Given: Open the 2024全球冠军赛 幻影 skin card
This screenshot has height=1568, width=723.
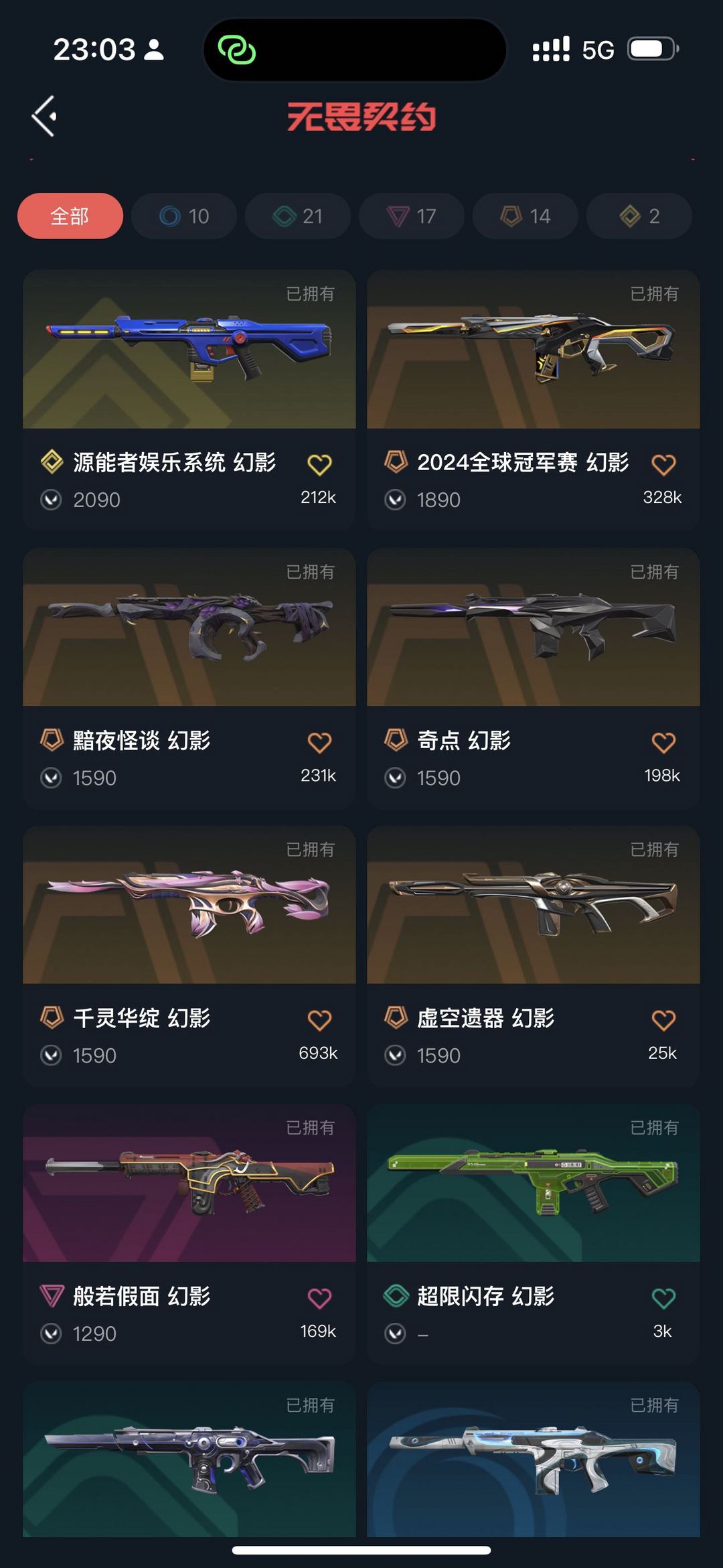Looking at the screenshot, I should click(x=534, y=400).
